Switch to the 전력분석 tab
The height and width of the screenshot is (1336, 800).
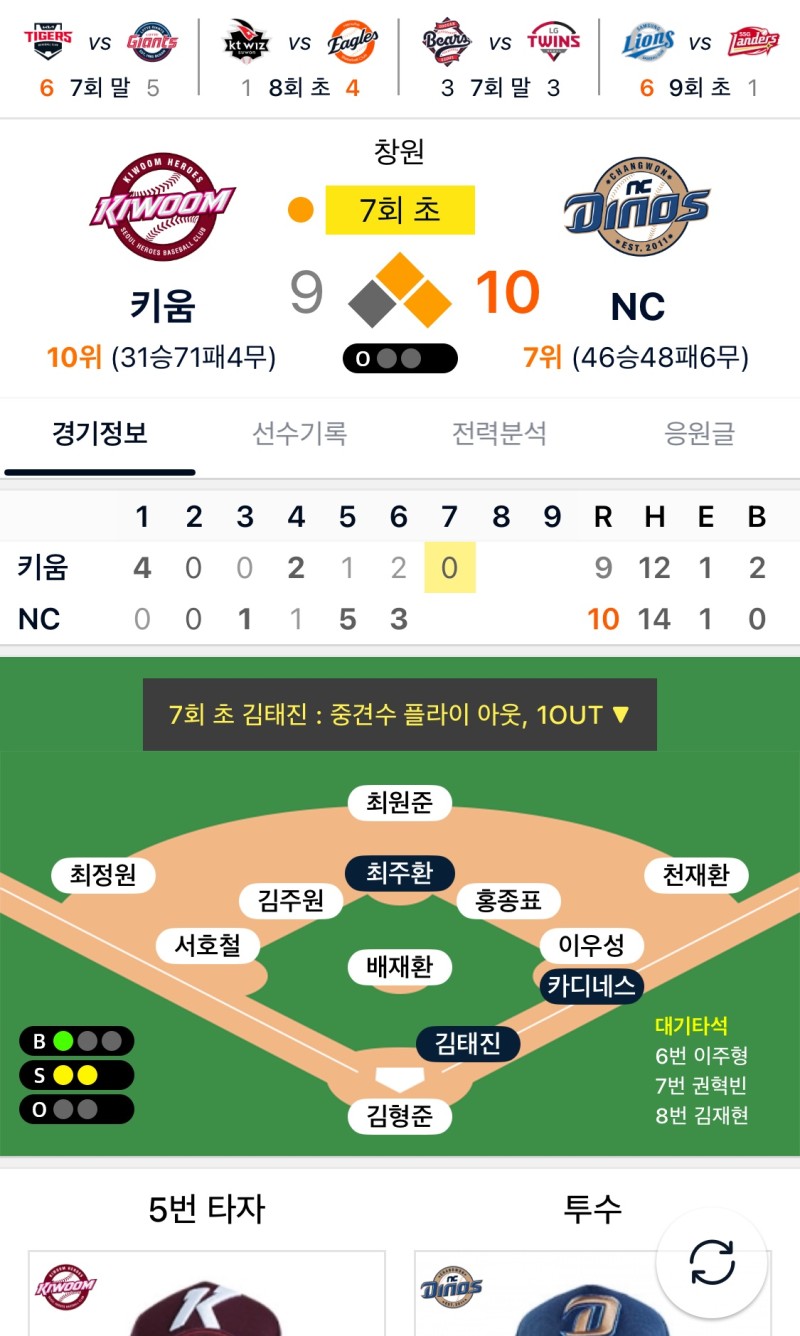[499, 434]
